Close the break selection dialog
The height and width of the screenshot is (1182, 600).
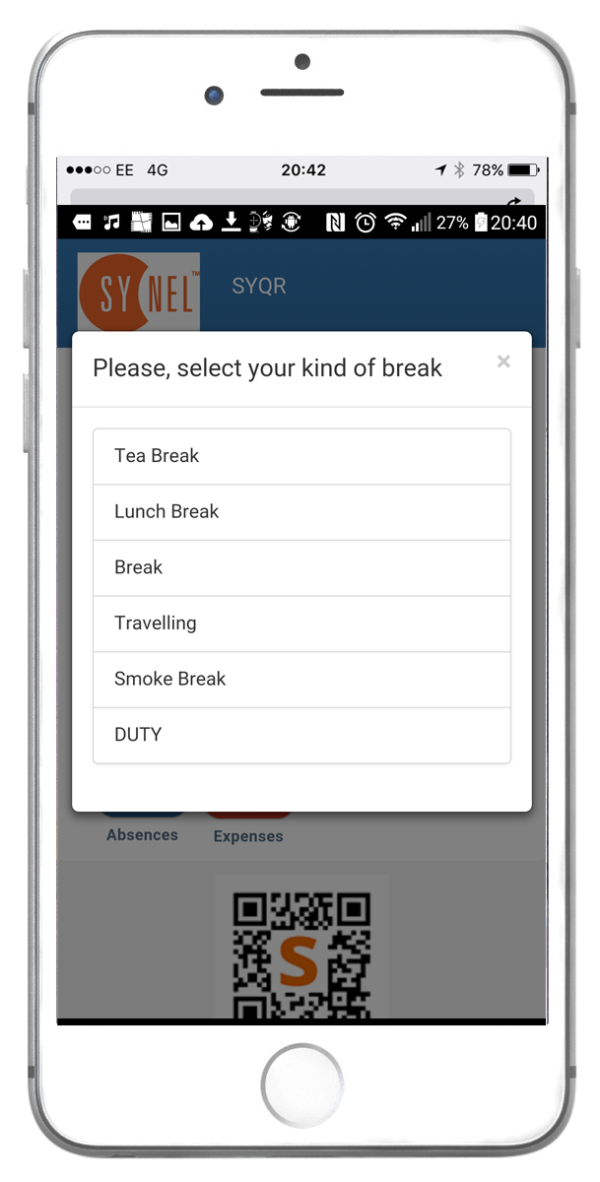pos(503,362)
